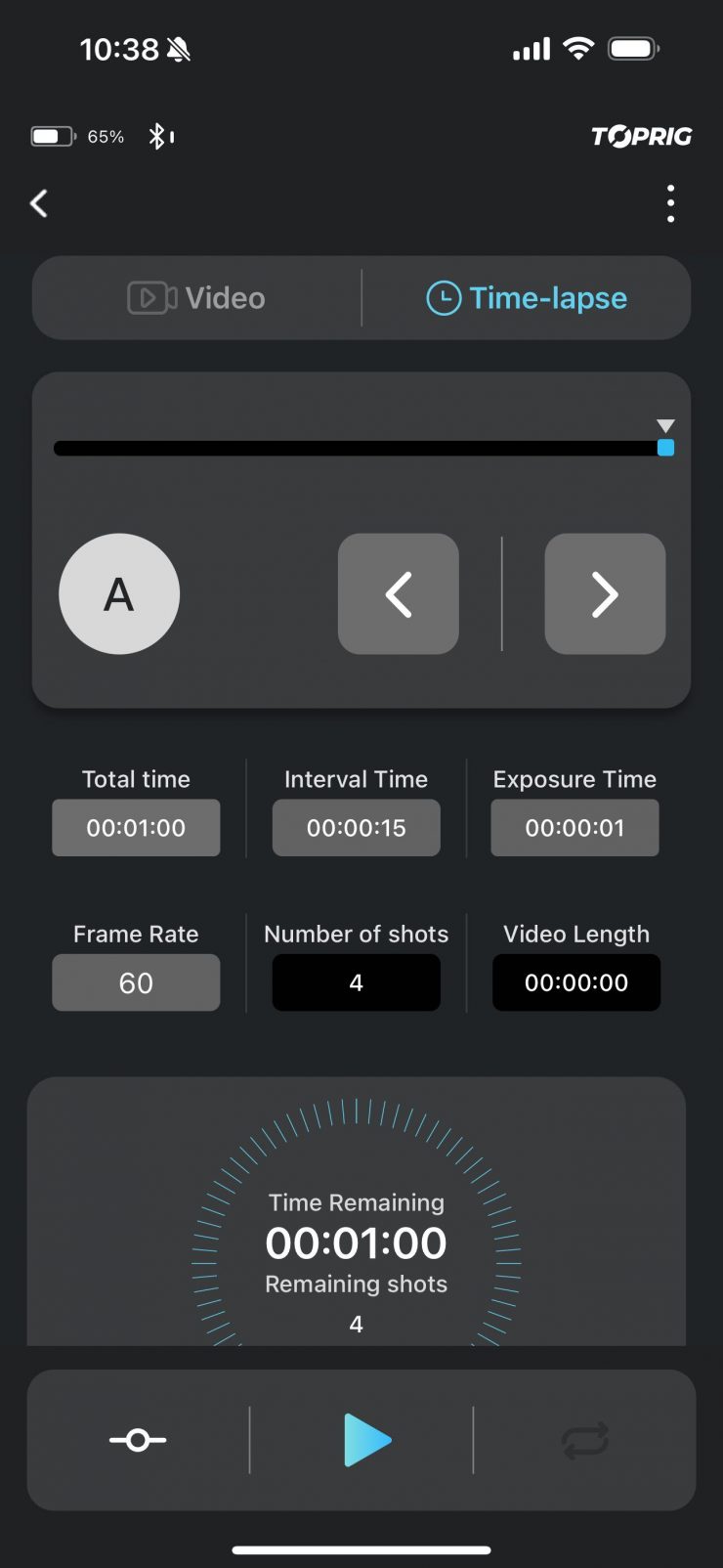Go back with the top-left arrow
Image resolution: width=723 pixels, height=1568 pixels.
click(39, 203)
